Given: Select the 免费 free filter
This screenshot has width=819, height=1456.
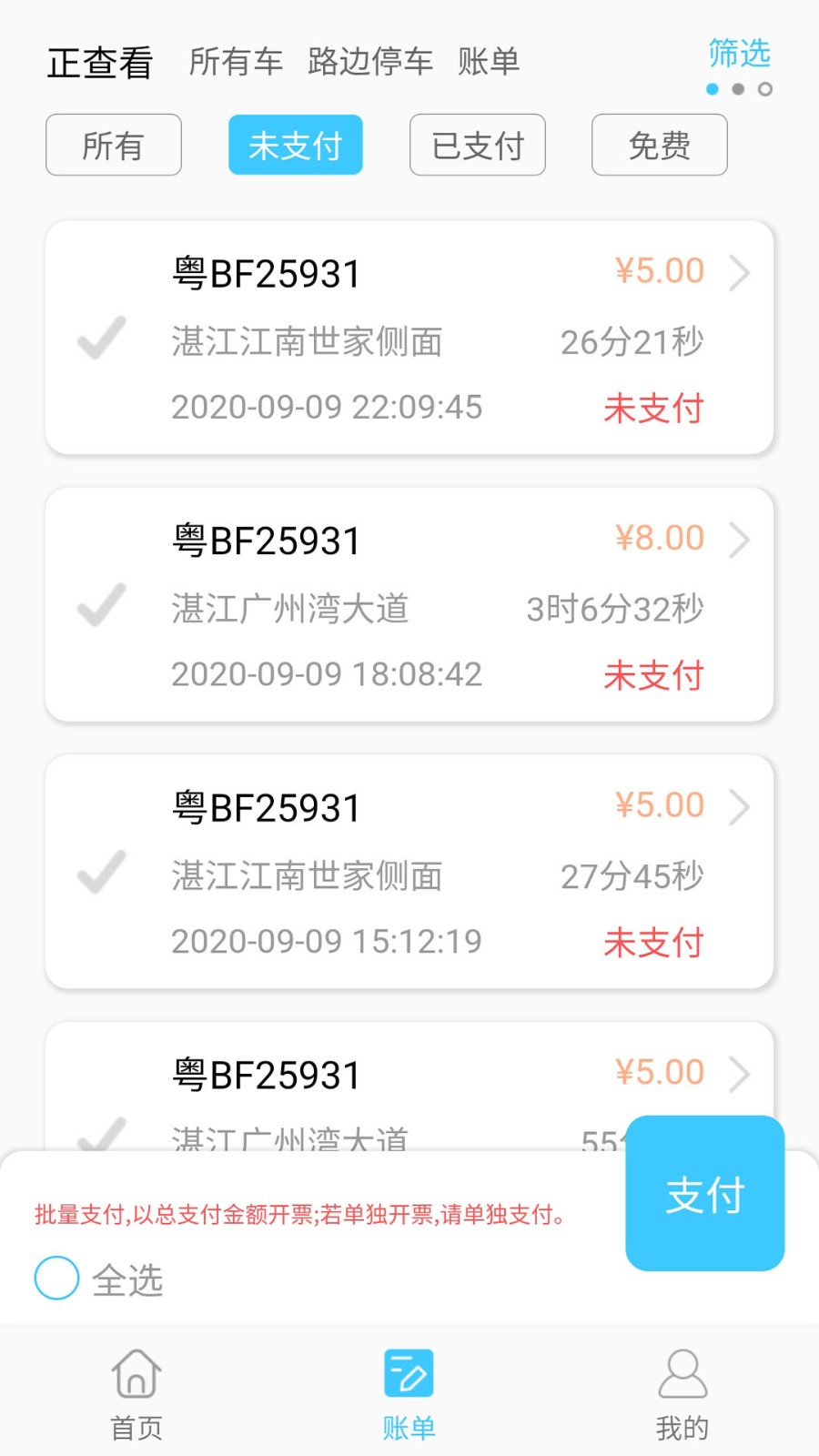Looking at the screenshot, I should tap(659, 145).
